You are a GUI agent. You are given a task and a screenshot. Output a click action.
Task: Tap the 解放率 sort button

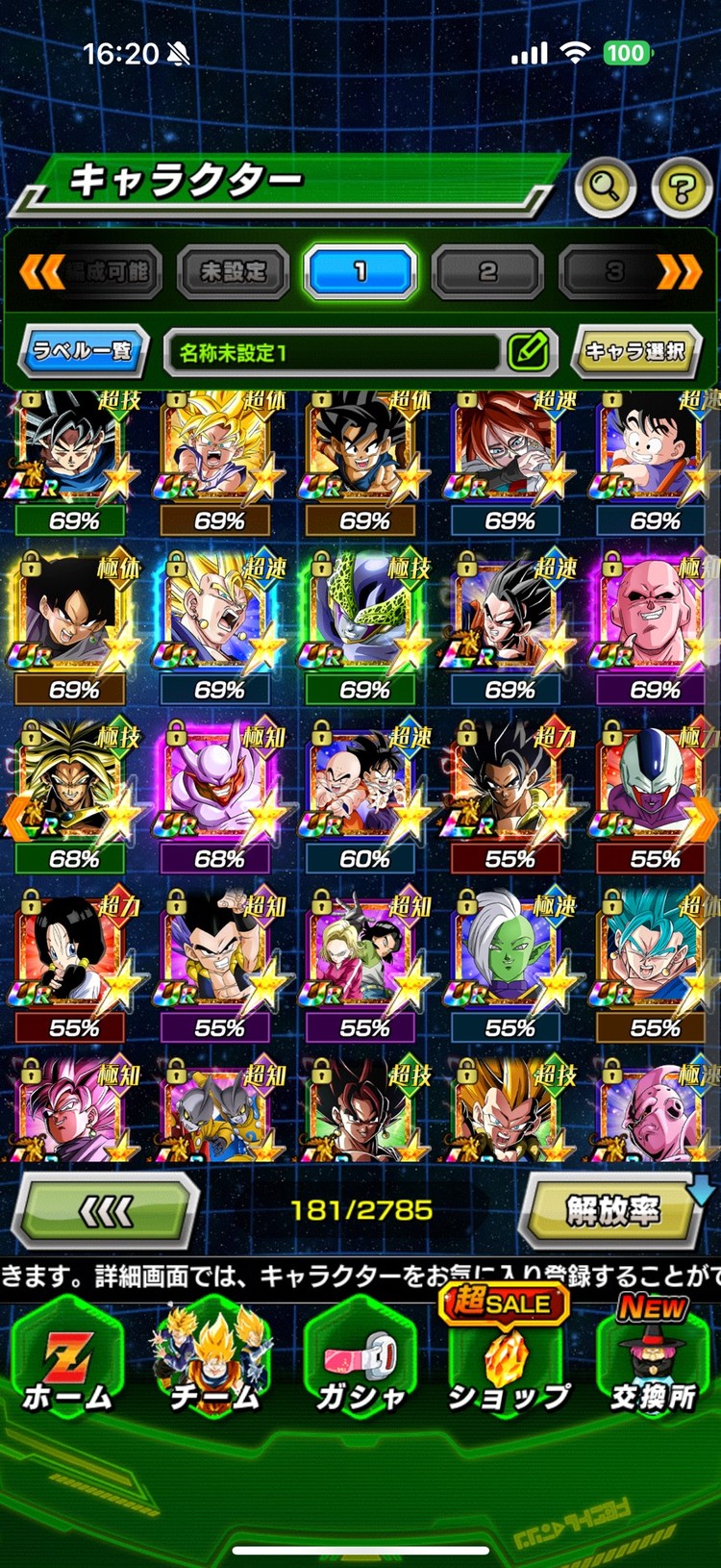(x=612, y=1210)
